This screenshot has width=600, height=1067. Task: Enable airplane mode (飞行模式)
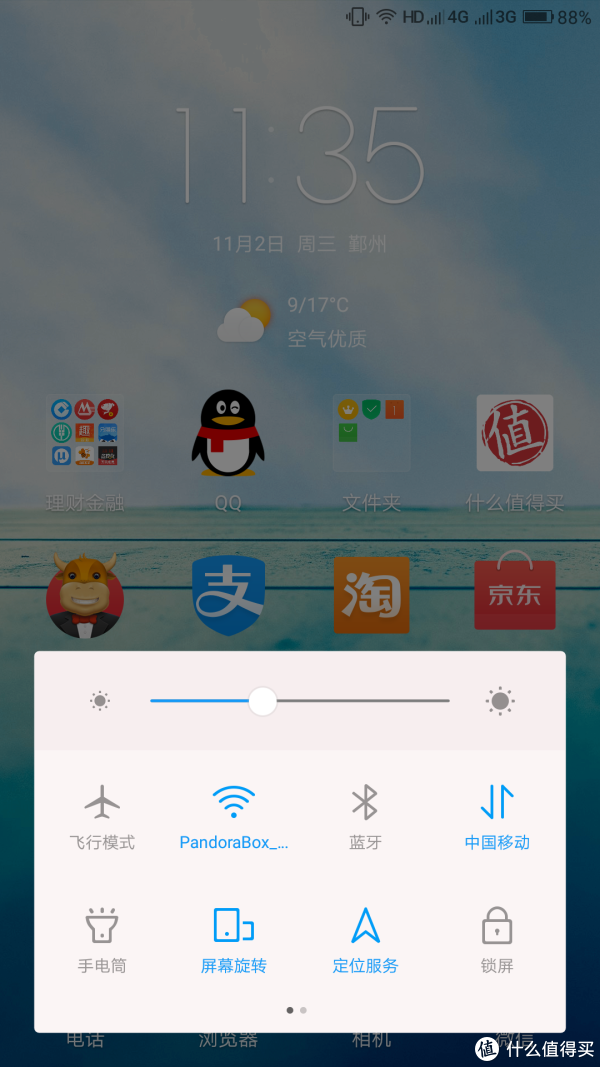(x=102, y=817)
